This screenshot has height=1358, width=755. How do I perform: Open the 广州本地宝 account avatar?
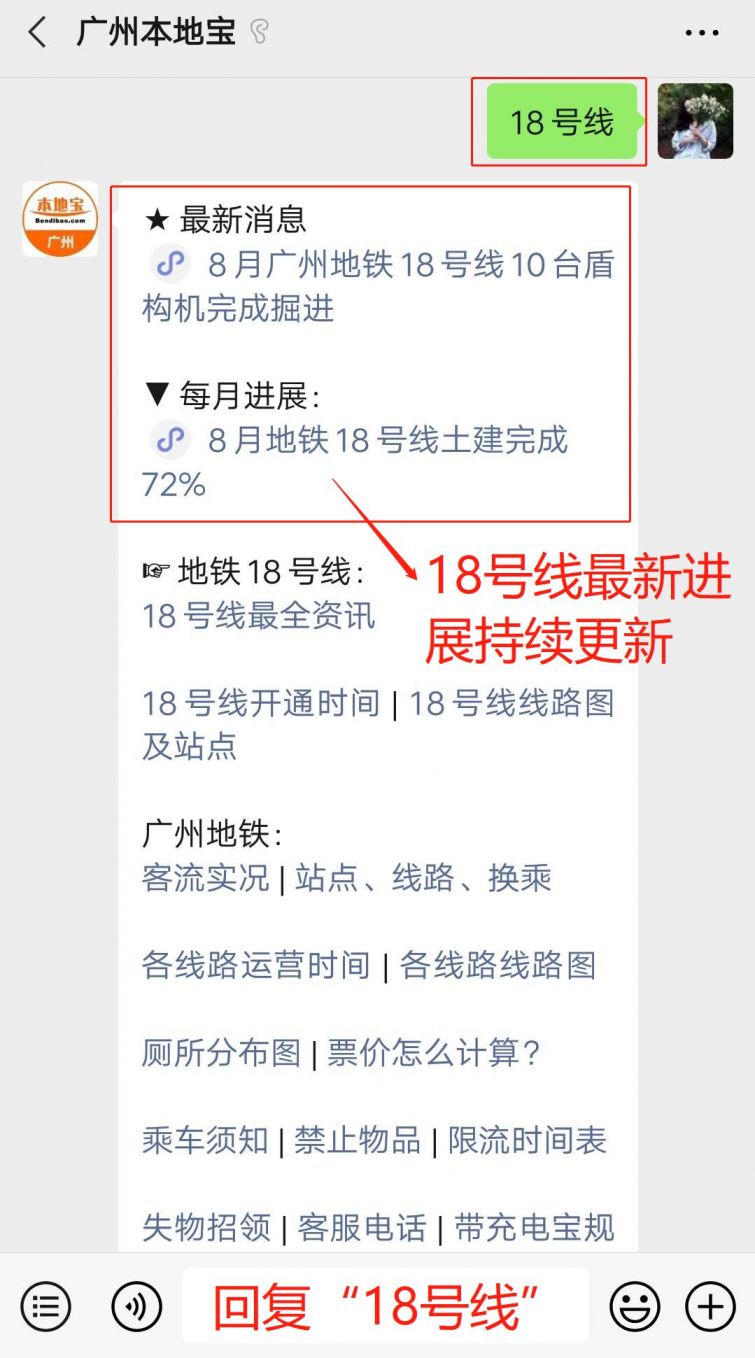pos(60,219)
